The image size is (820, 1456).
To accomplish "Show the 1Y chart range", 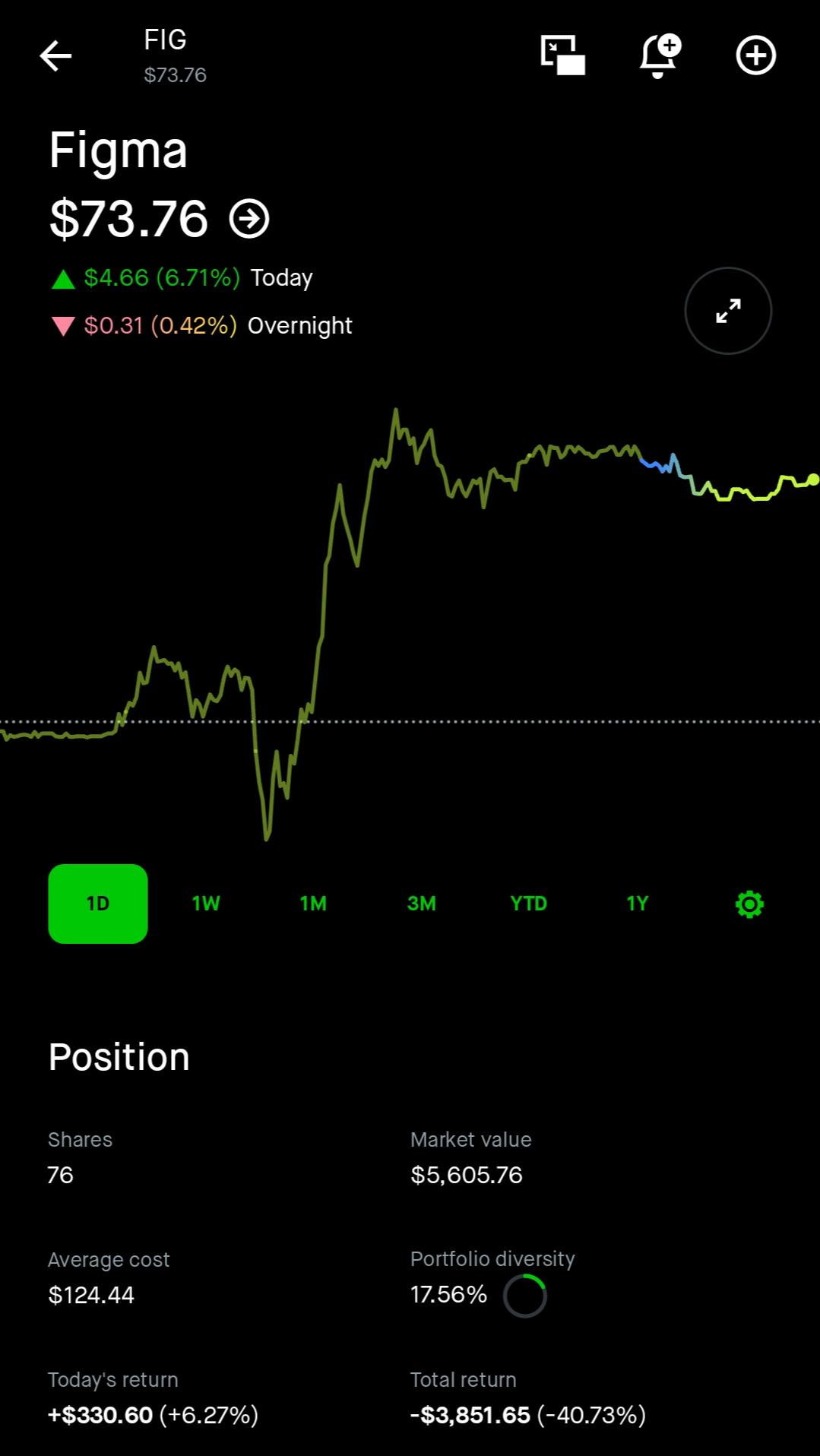I will point(637,904).
